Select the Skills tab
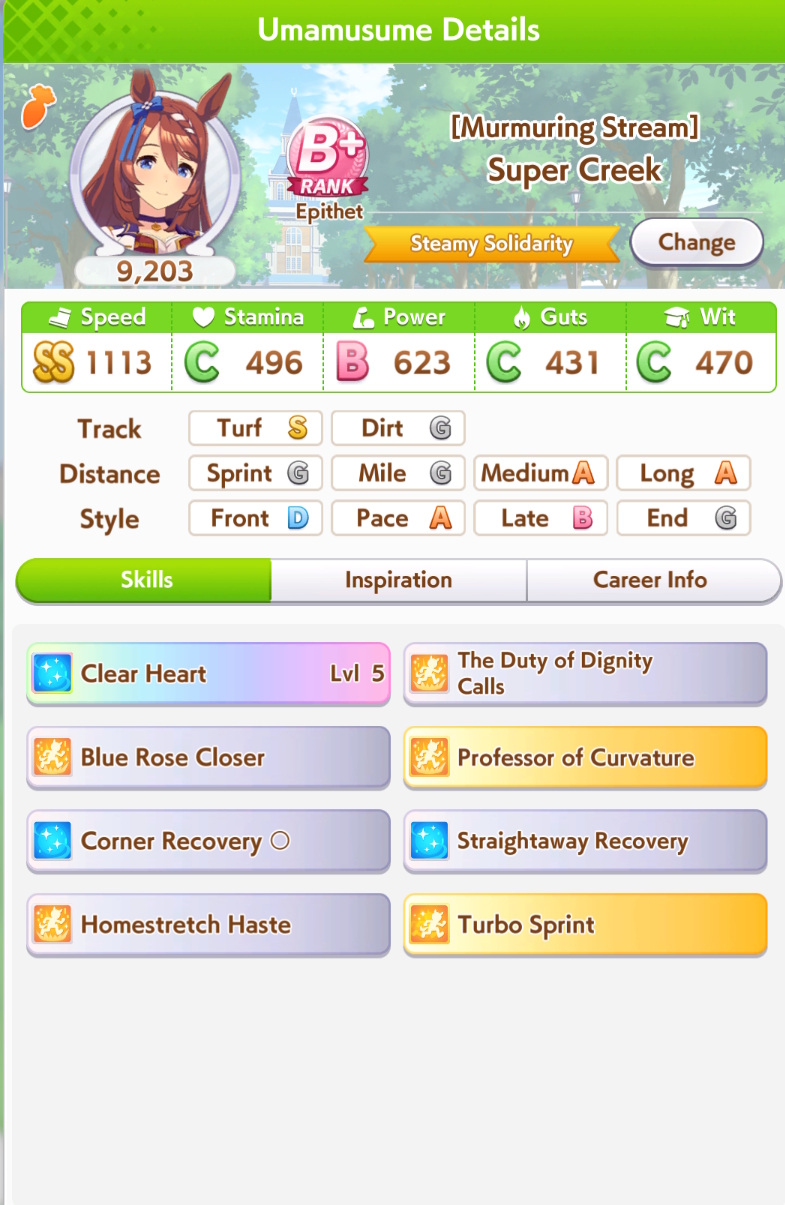 pos(145,580)
